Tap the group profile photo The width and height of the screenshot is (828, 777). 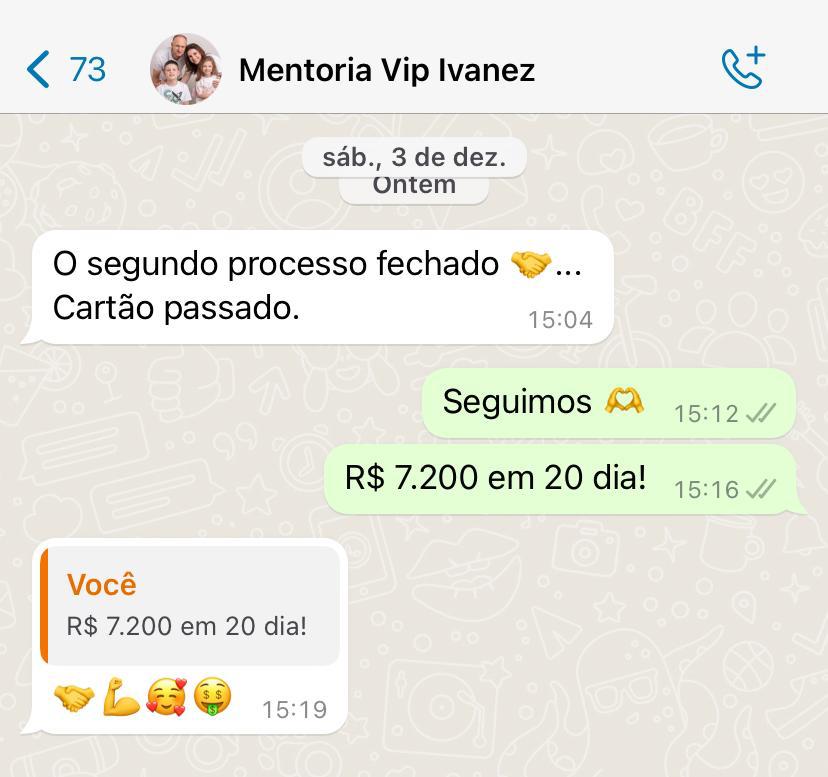(x=185, y=69)
